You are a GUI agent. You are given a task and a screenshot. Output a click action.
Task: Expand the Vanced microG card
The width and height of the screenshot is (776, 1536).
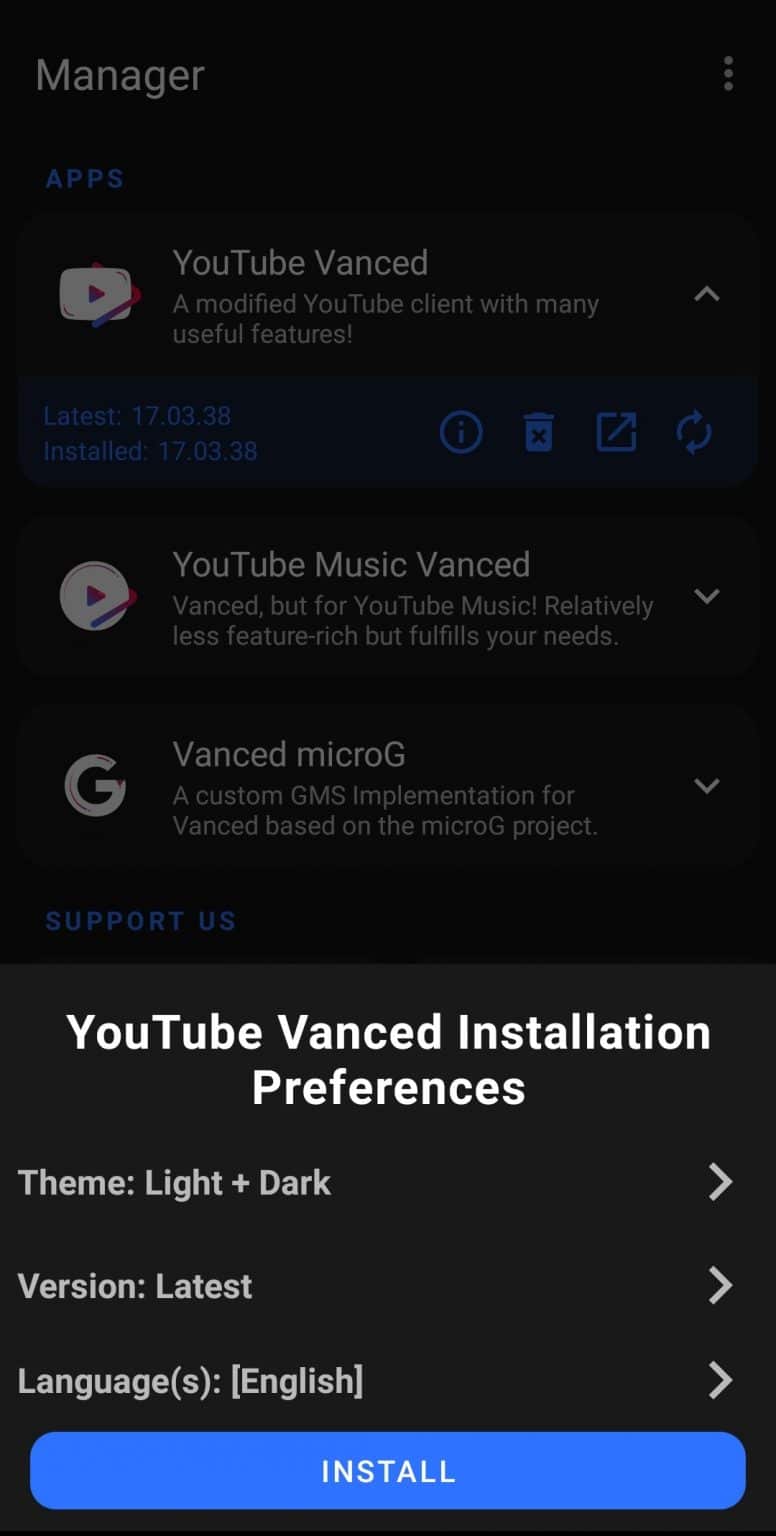coord(708,786)
